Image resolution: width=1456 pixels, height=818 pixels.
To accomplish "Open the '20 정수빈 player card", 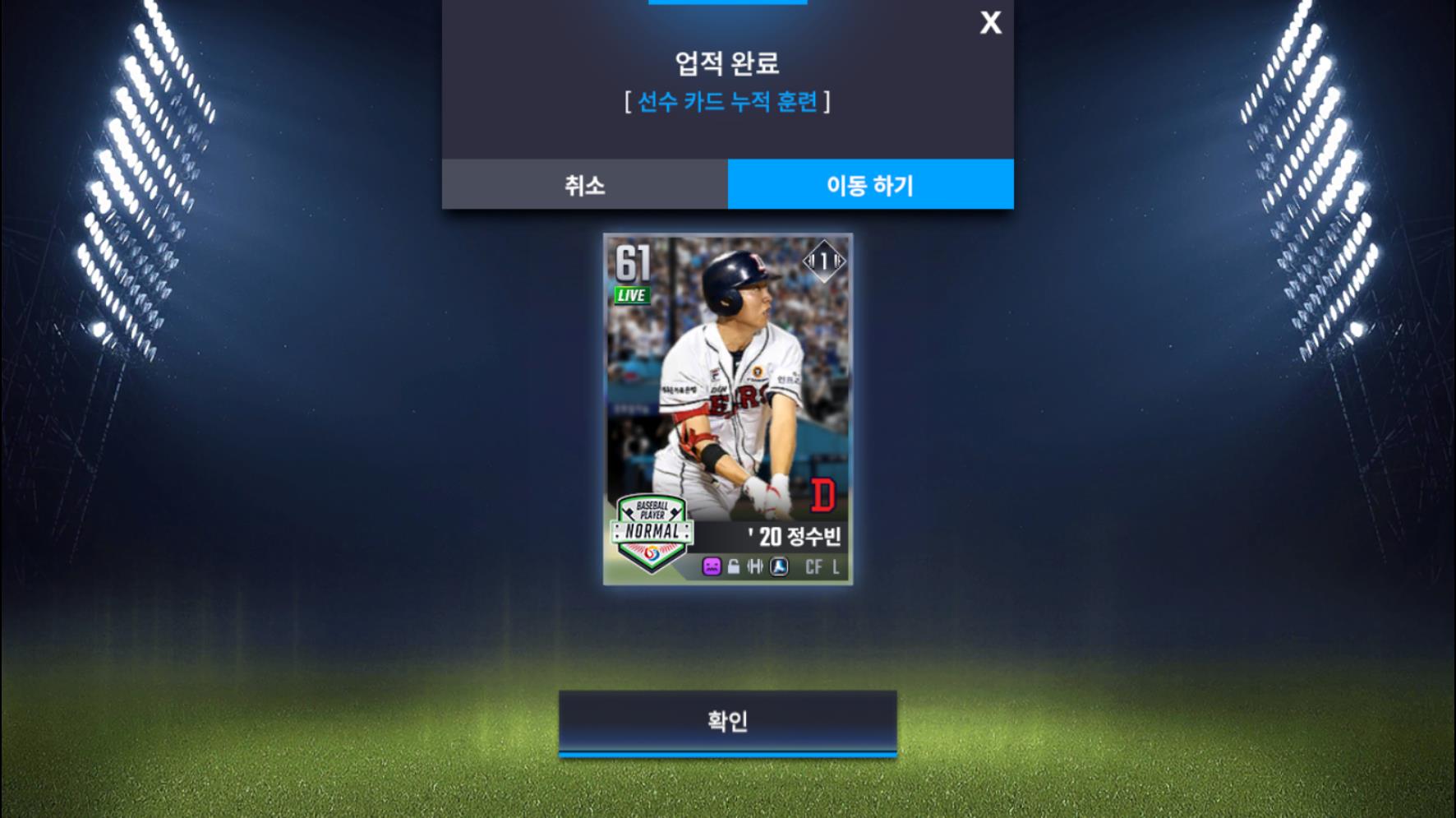I will point(727,409).
